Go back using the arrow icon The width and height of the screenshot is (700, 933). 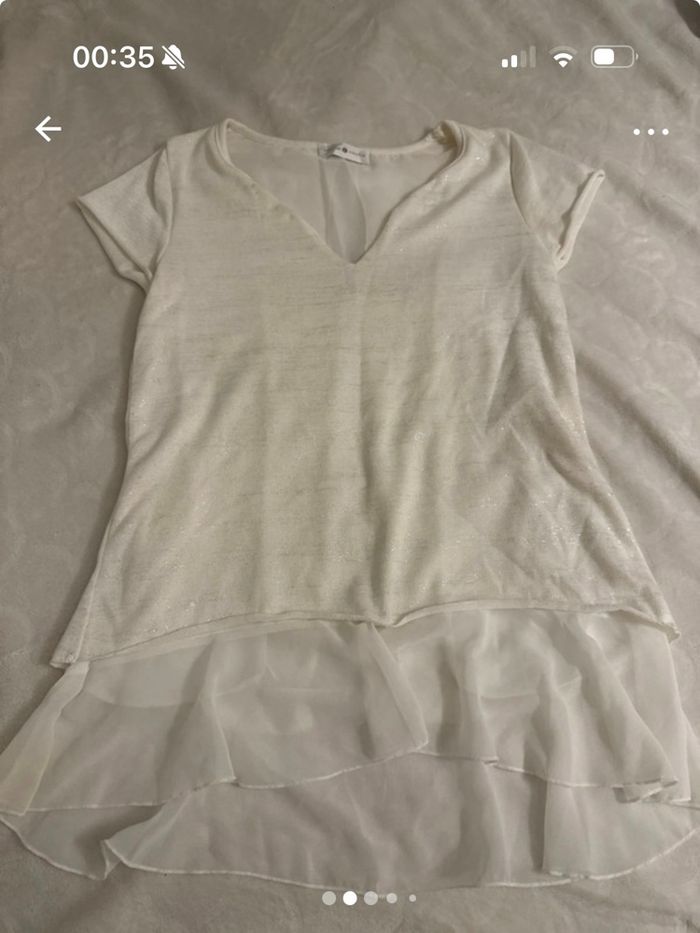48,129
